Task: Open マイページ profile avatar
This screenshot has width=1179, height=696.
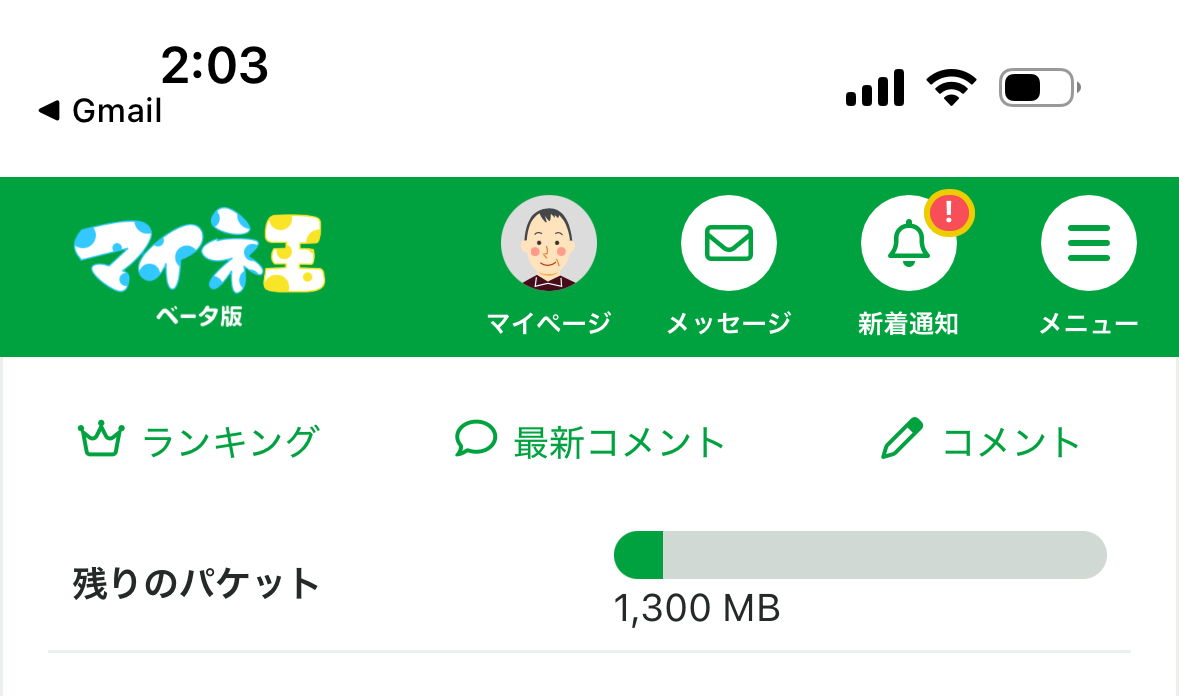Action: [548, 244]
